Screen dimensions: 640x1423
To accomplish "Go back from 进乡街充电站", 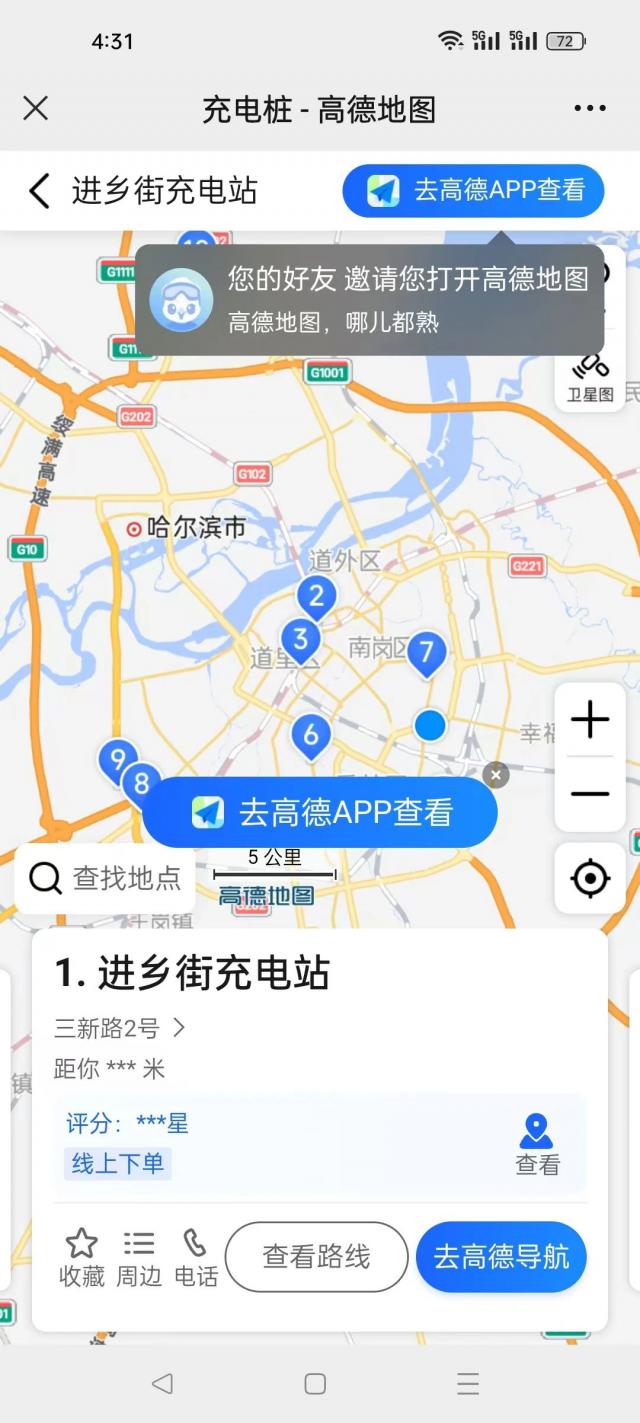I will (39, 190).
